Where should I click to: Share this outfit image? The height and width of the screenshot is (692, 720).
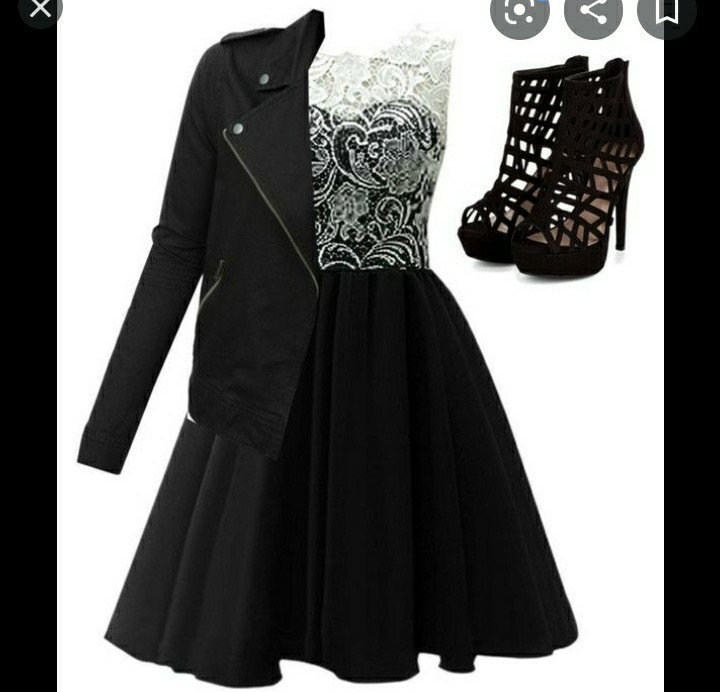(593, 11)
